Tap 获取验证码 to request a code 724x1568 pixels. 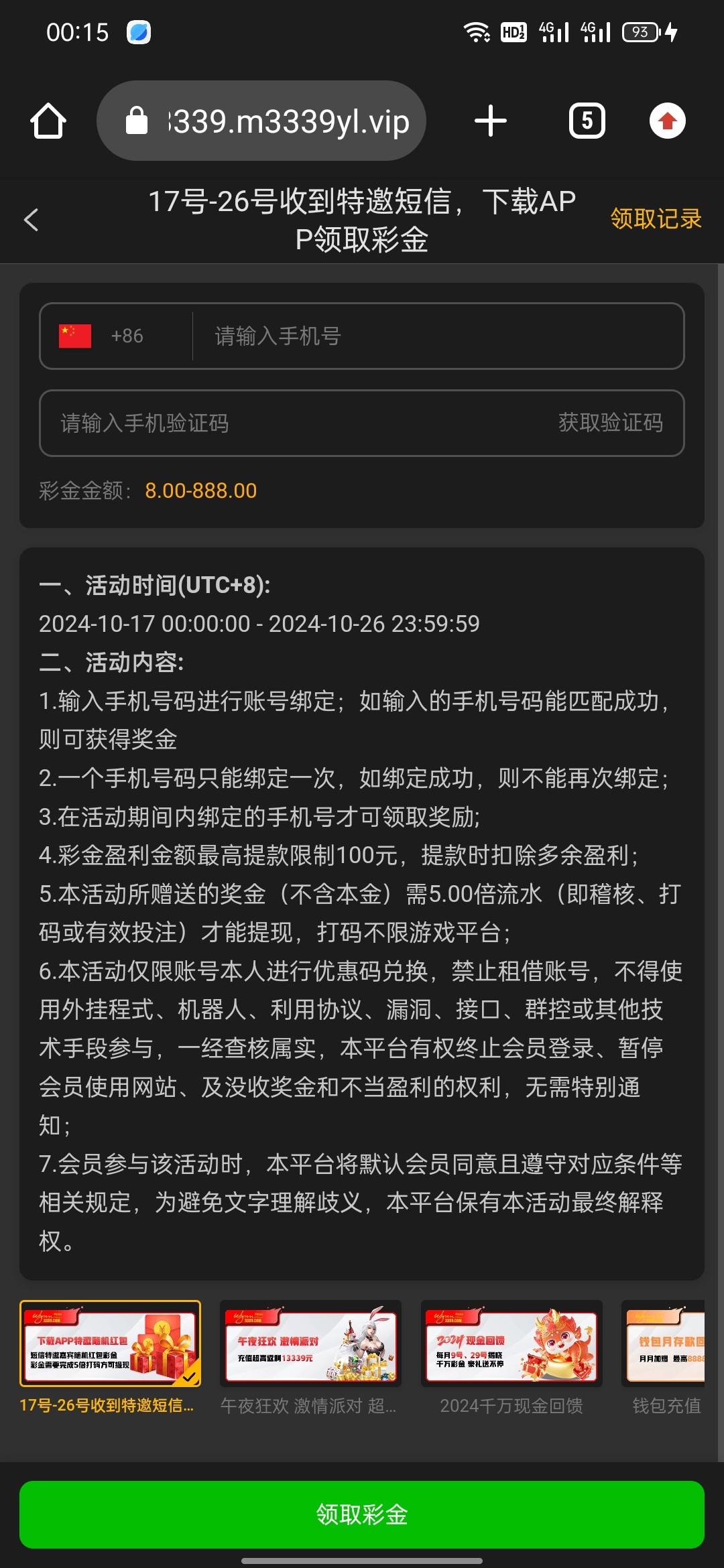tap(610, 423)
